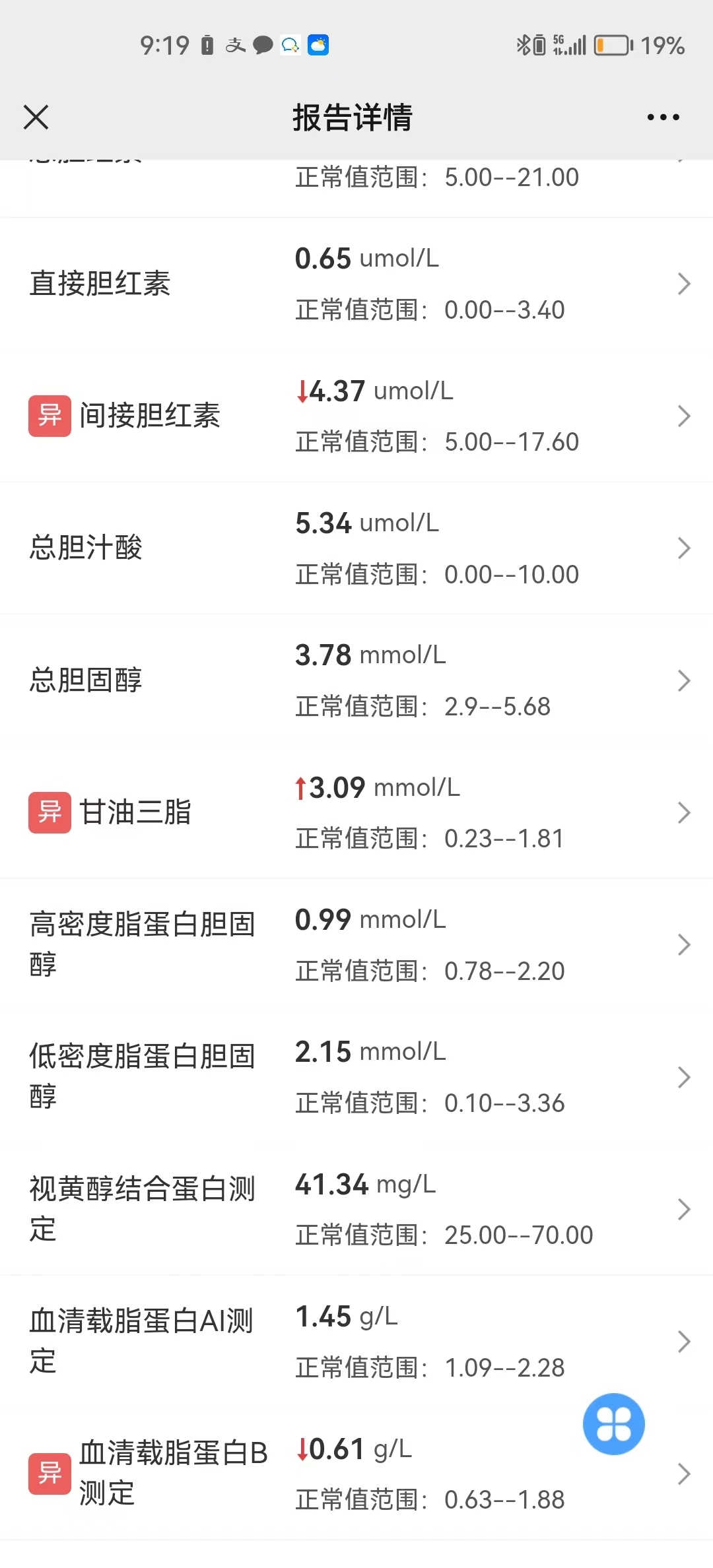View details for 间接胆红素
Viewport: 713px width, 1568px height.
356,416
